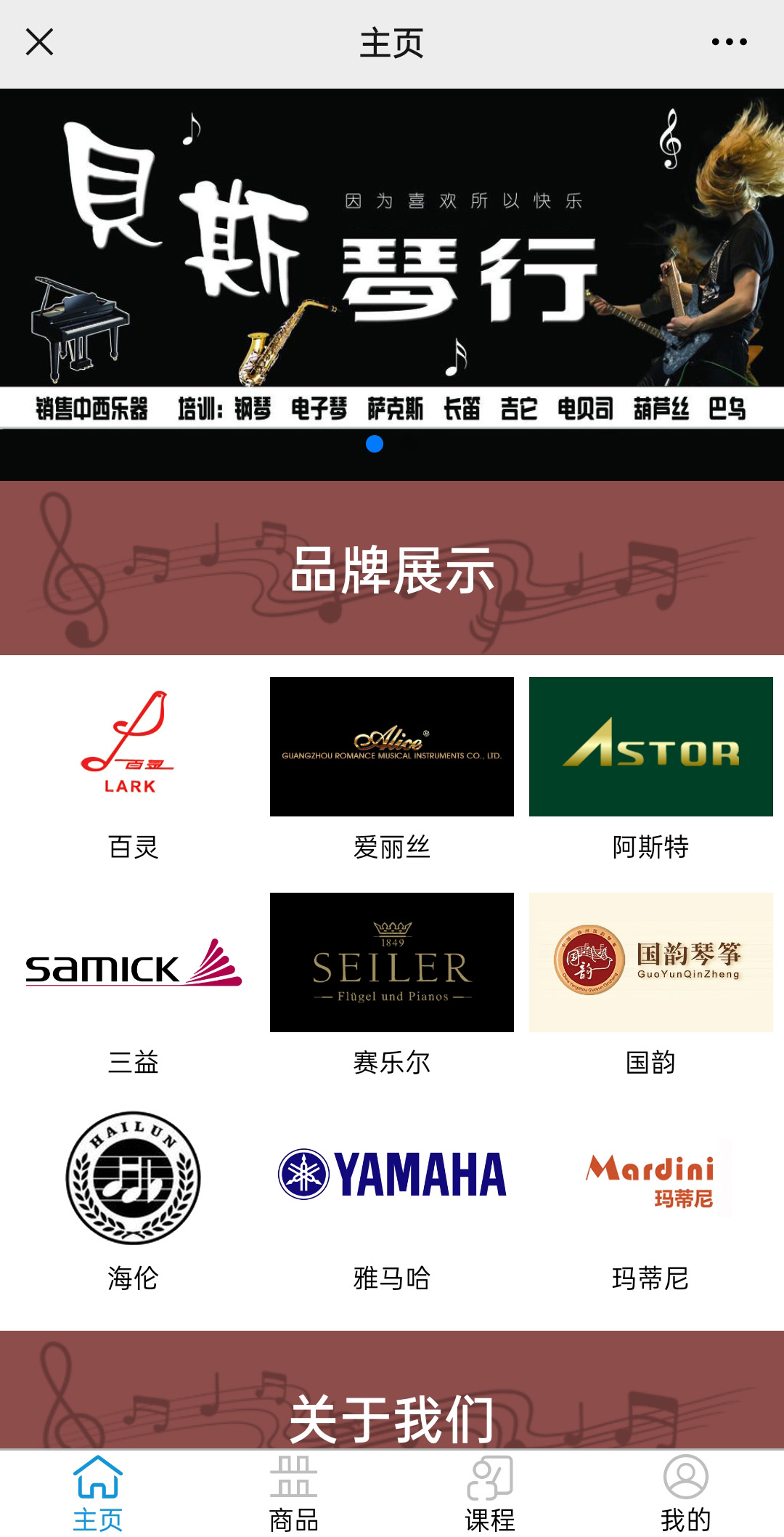The image size is (784, 1537).
Task: Switch to the 商品 tab
Action: (294, 1493)
